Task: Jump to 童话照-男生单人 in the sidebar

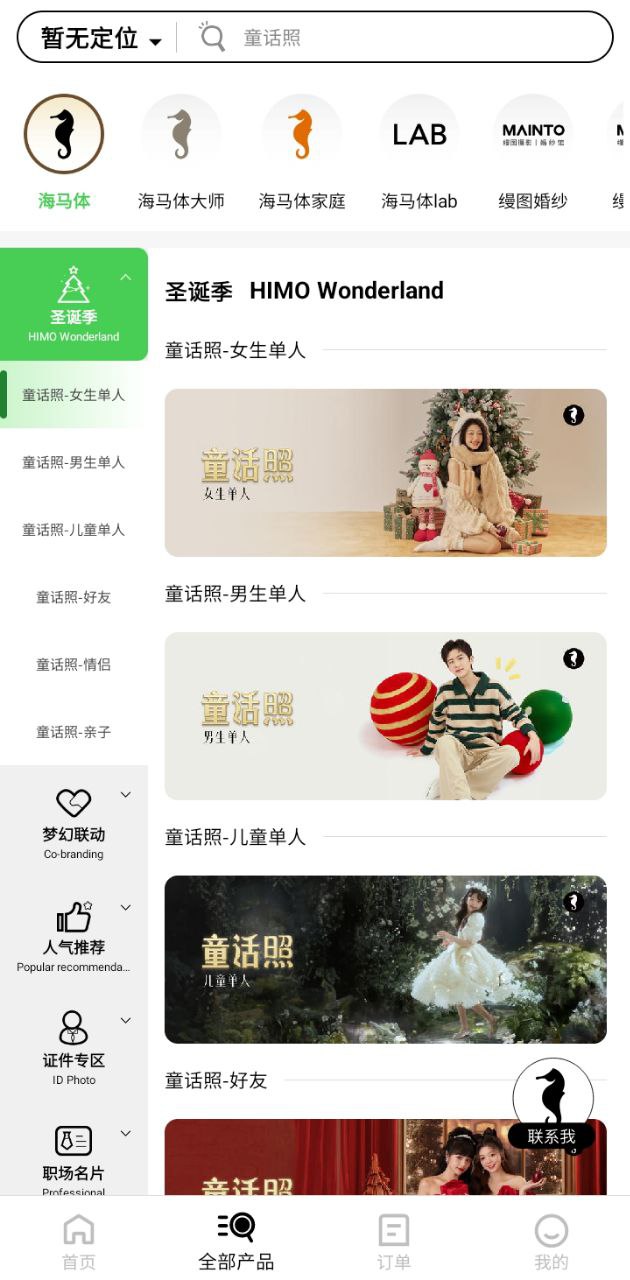Action: 74,462
